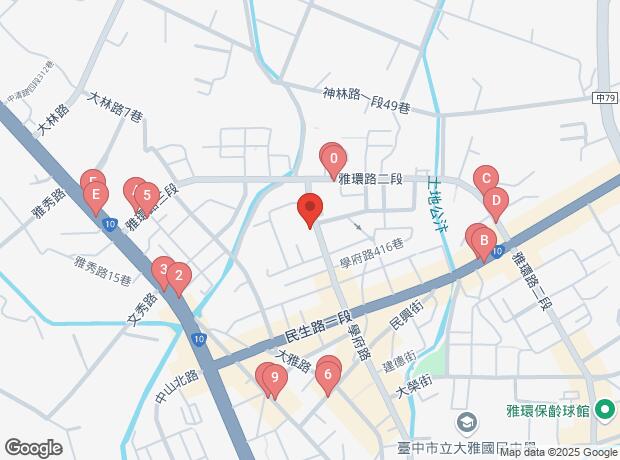The height and width of the screenshot is (460, 620).
Task: Open map marker E near 雅秀路
Action: 96,194
